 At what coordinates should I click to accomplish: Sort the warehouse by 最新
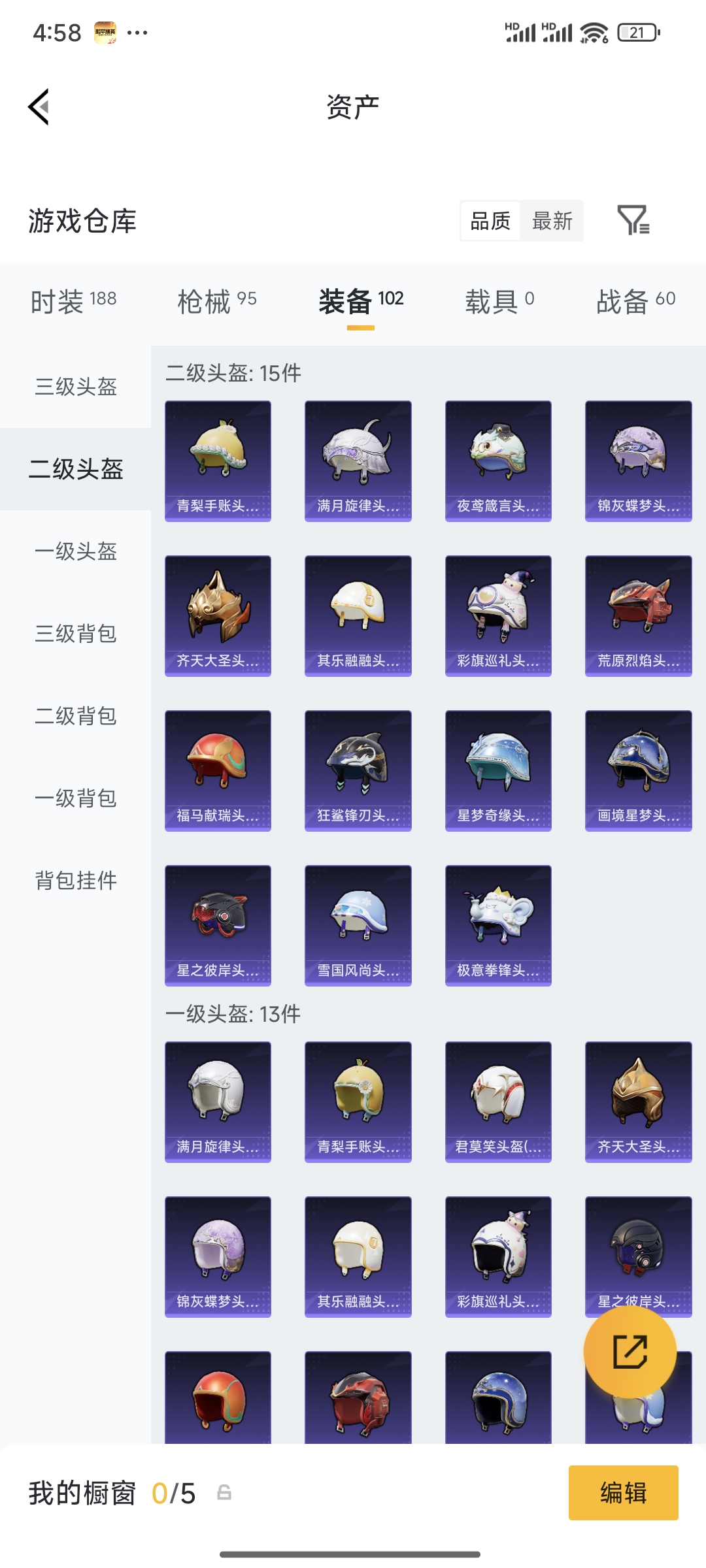552,221
